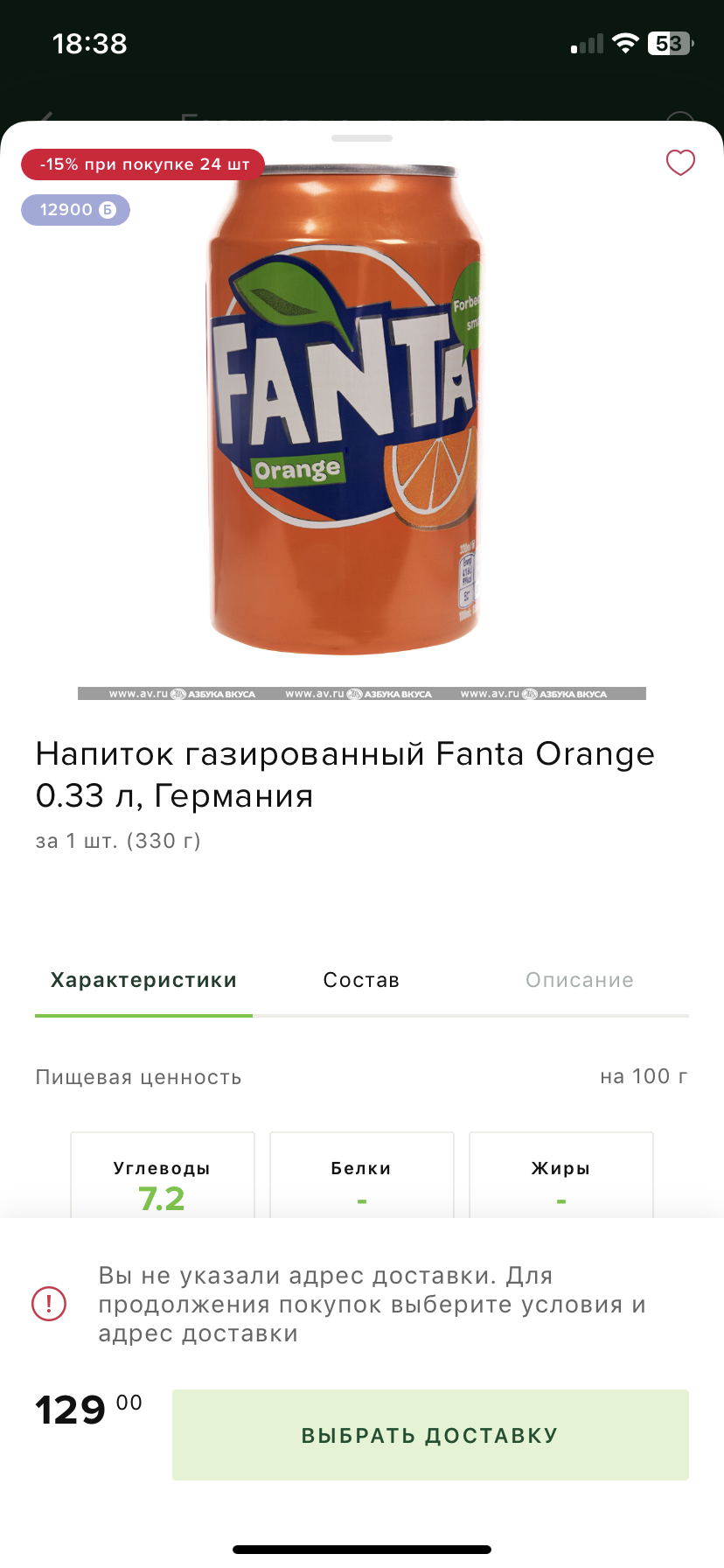Collapse the bottom product sheet

pos(361,138)
